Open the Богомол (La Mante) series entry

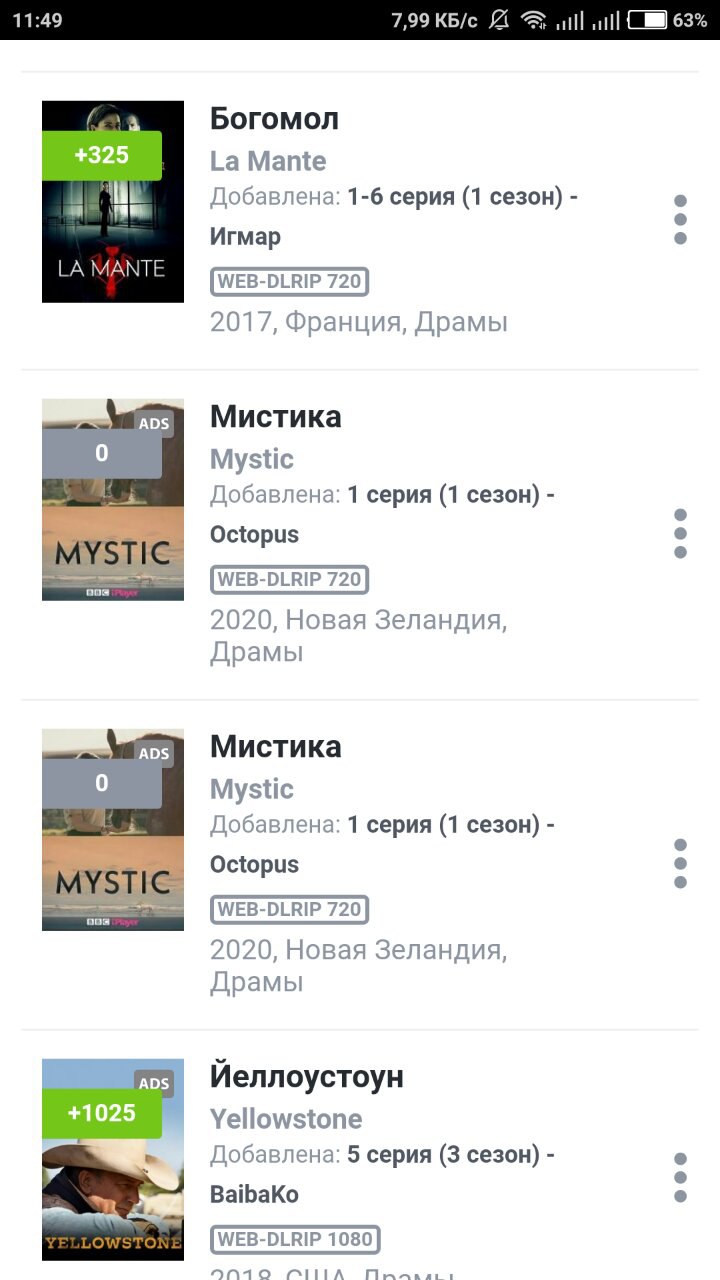[x=274, y=119]
